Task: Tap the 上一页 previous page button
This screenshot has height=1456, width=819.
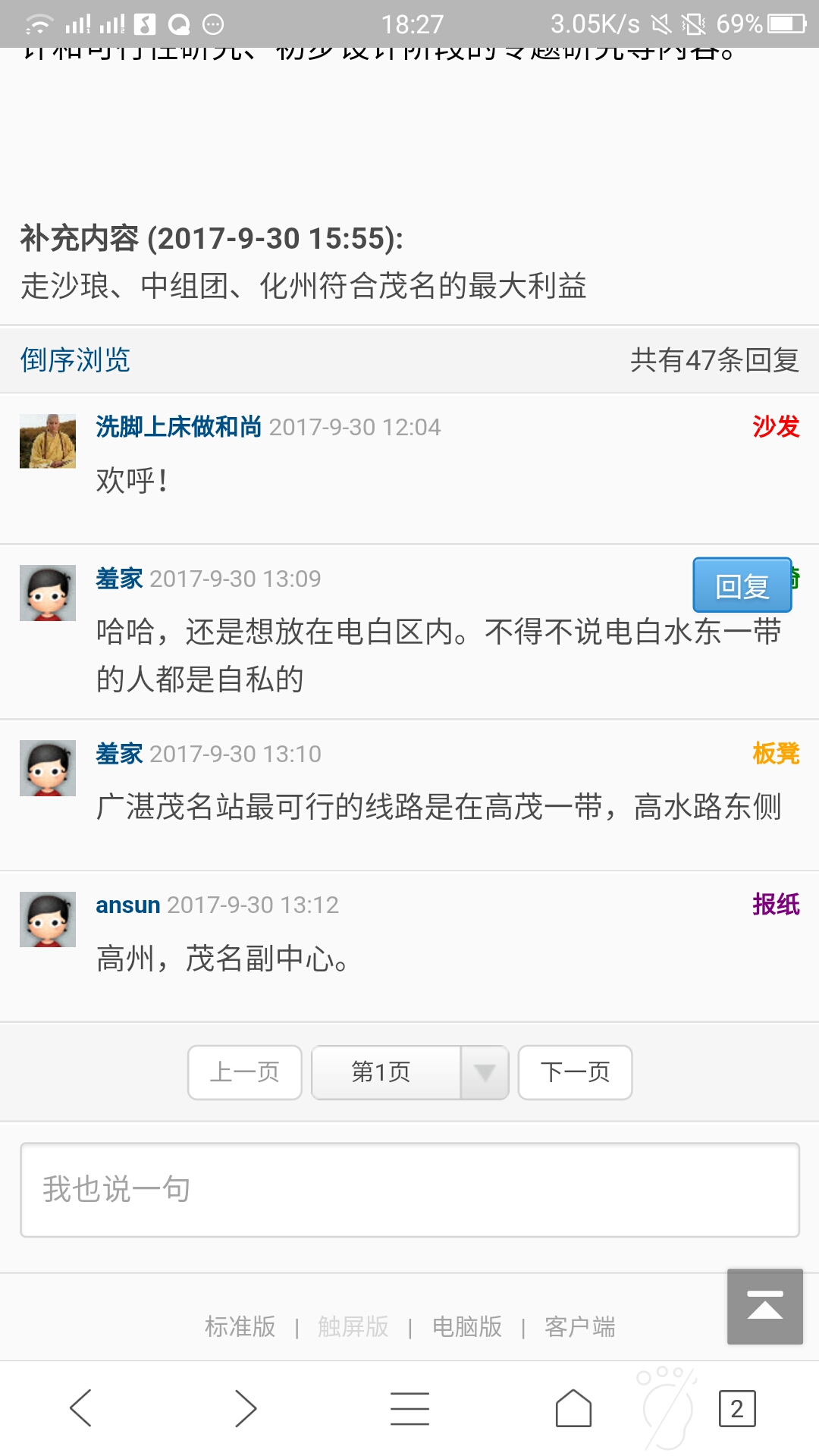Action: point(244,1072)
